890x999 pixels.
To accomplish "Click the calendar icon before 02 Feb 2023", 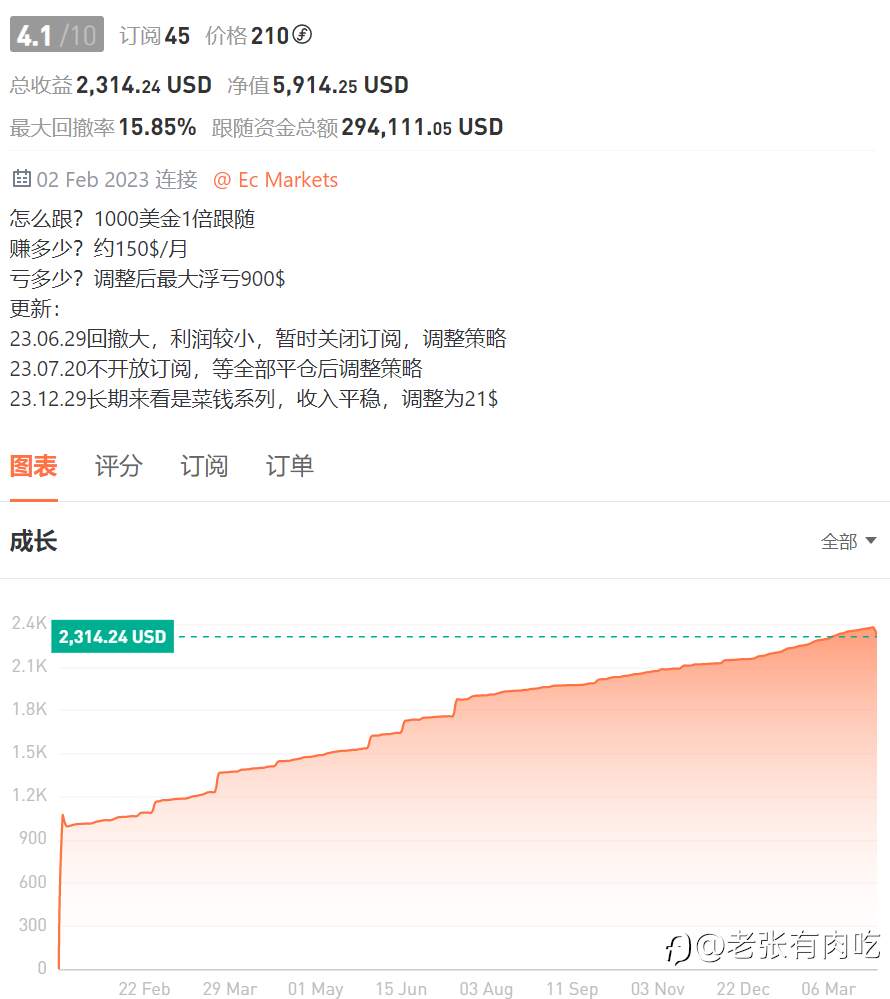I will pyautogui.click(x=20, y=178).
